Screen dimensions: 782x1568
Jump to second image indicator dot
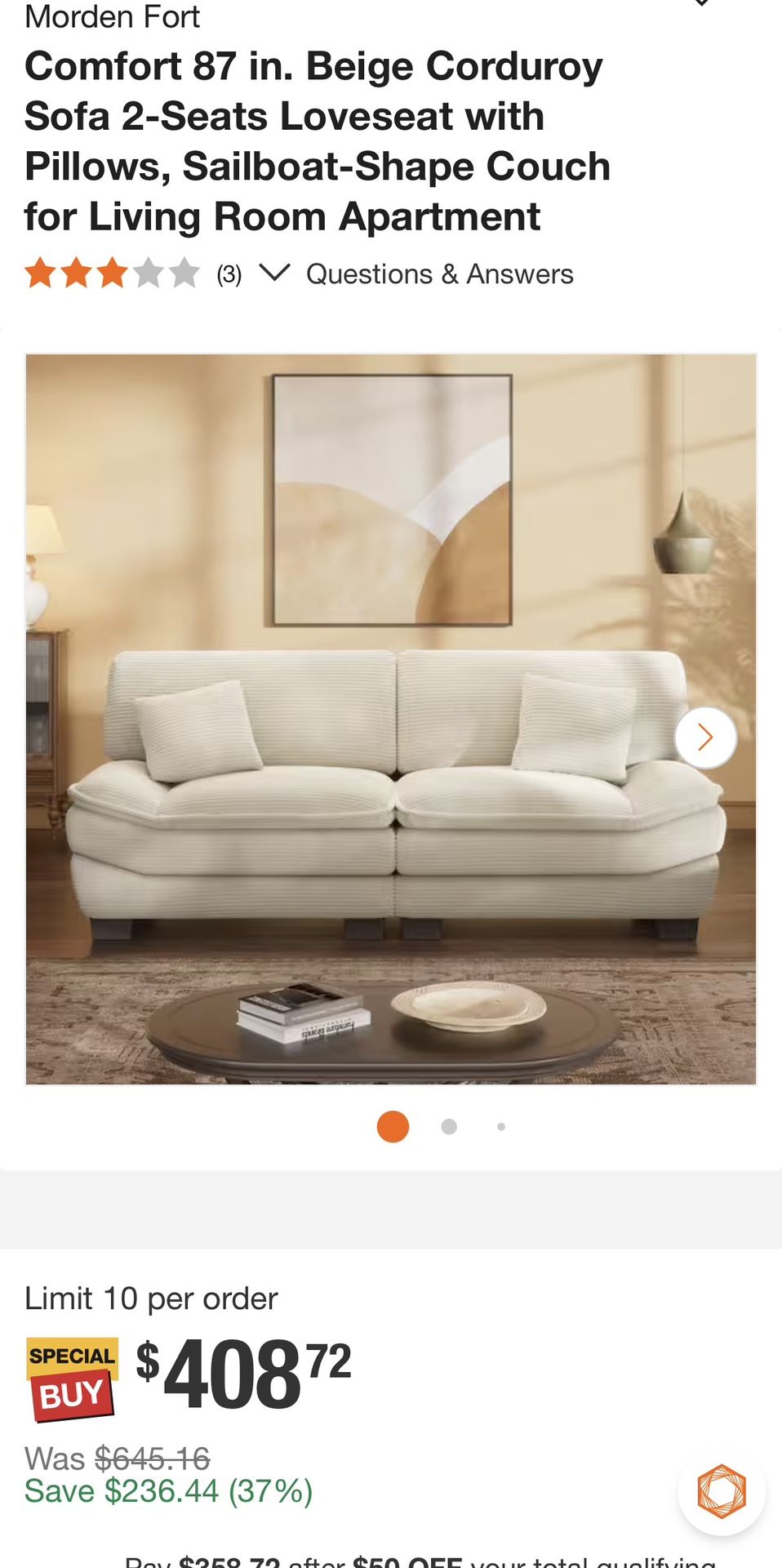click(448, 1127)
